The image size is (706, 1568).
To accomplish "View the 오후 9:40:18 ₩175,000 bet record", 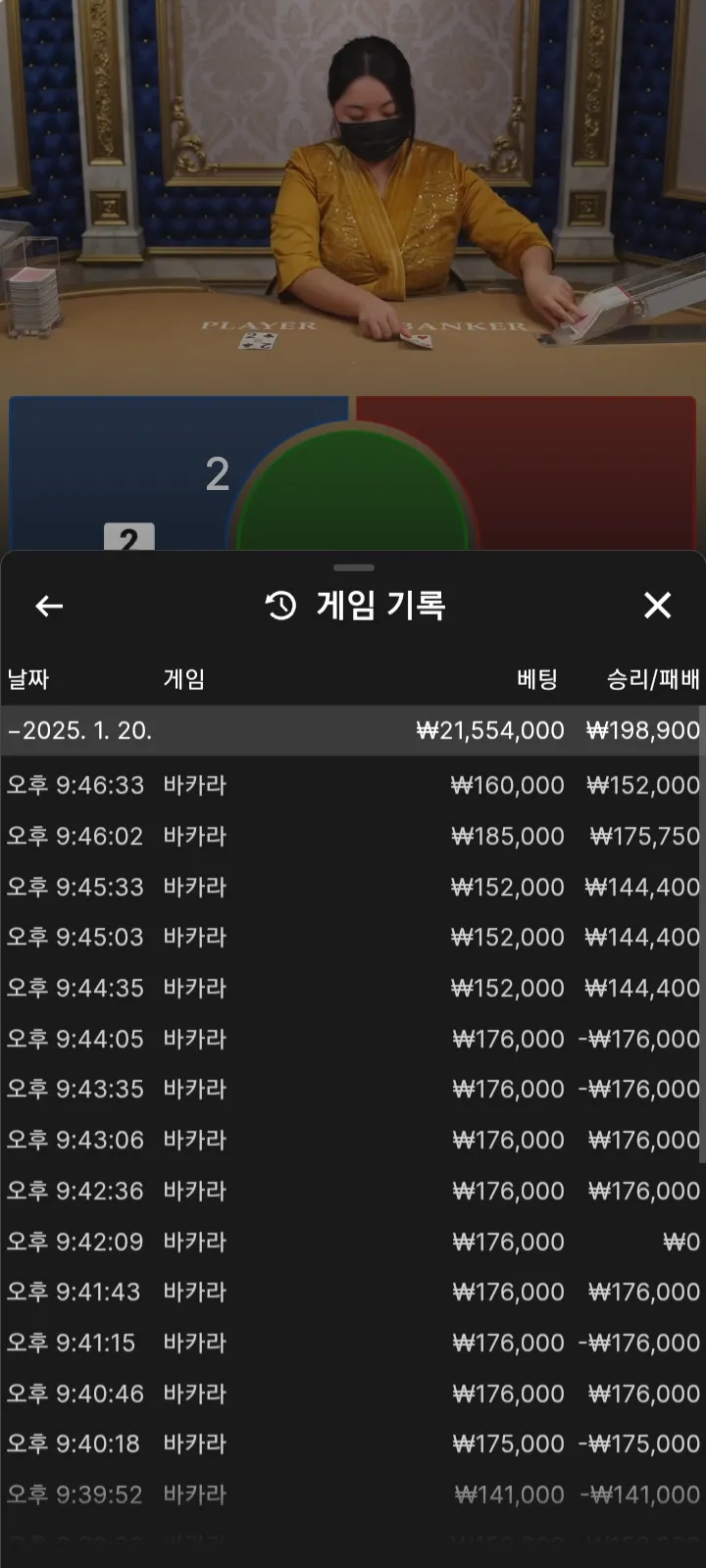I will click(353, 1444).
